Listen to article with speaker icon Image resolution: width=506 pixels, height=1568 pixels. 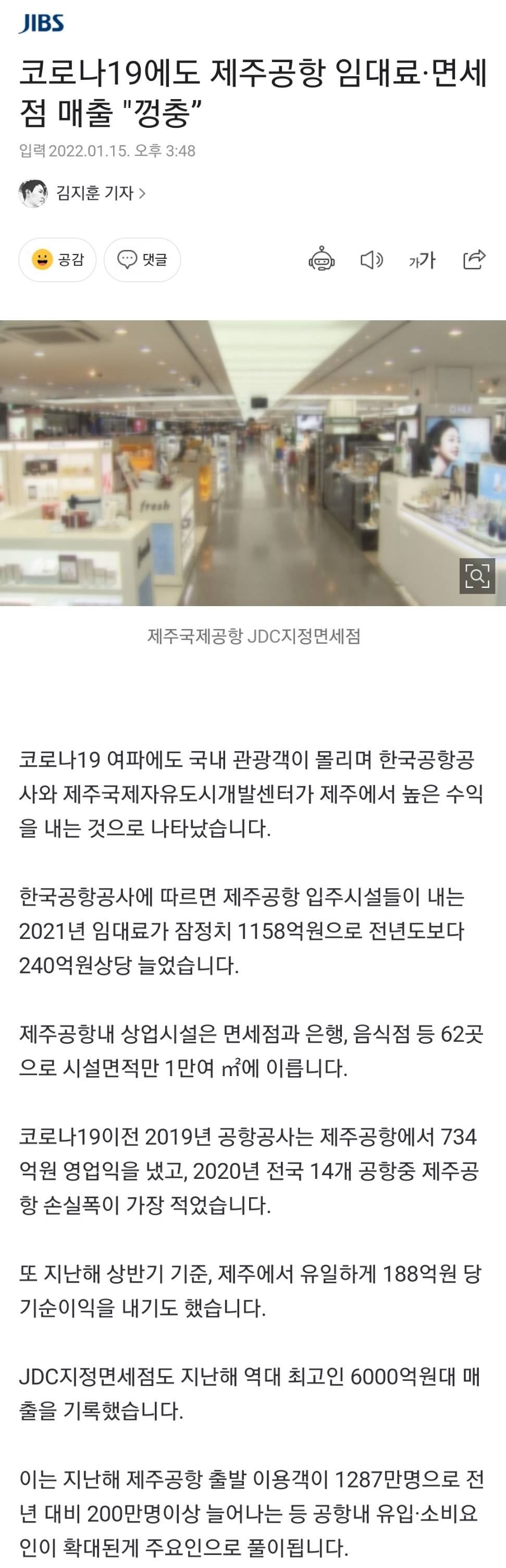tap(371, 260)
